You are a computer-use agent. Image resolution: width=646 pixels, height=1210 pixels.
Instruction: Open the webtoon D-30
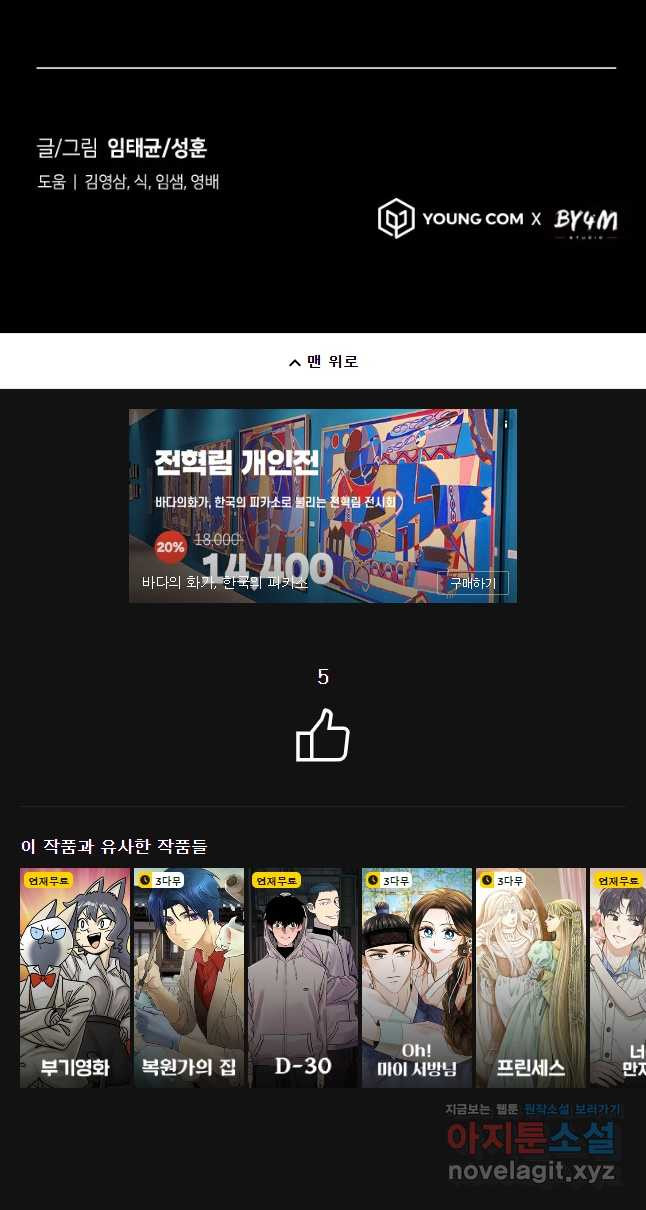(x=303, y=977)
